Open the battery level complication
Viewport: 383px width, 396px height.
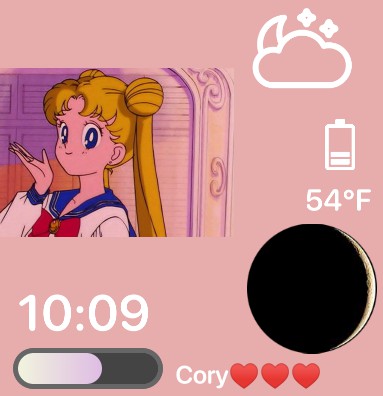(340, 144)
